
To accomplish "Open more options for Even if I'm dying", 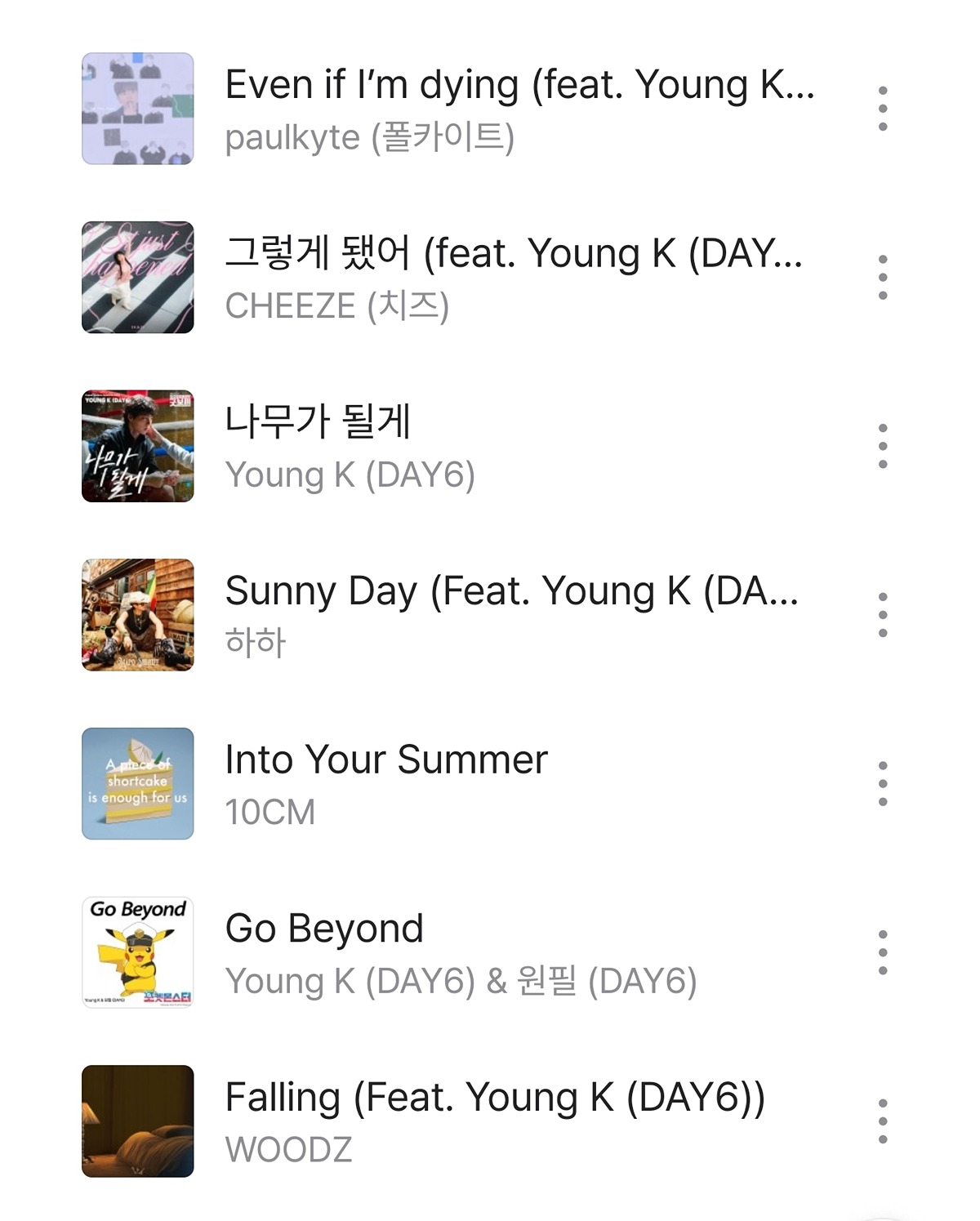I will (x=882, y=109).
